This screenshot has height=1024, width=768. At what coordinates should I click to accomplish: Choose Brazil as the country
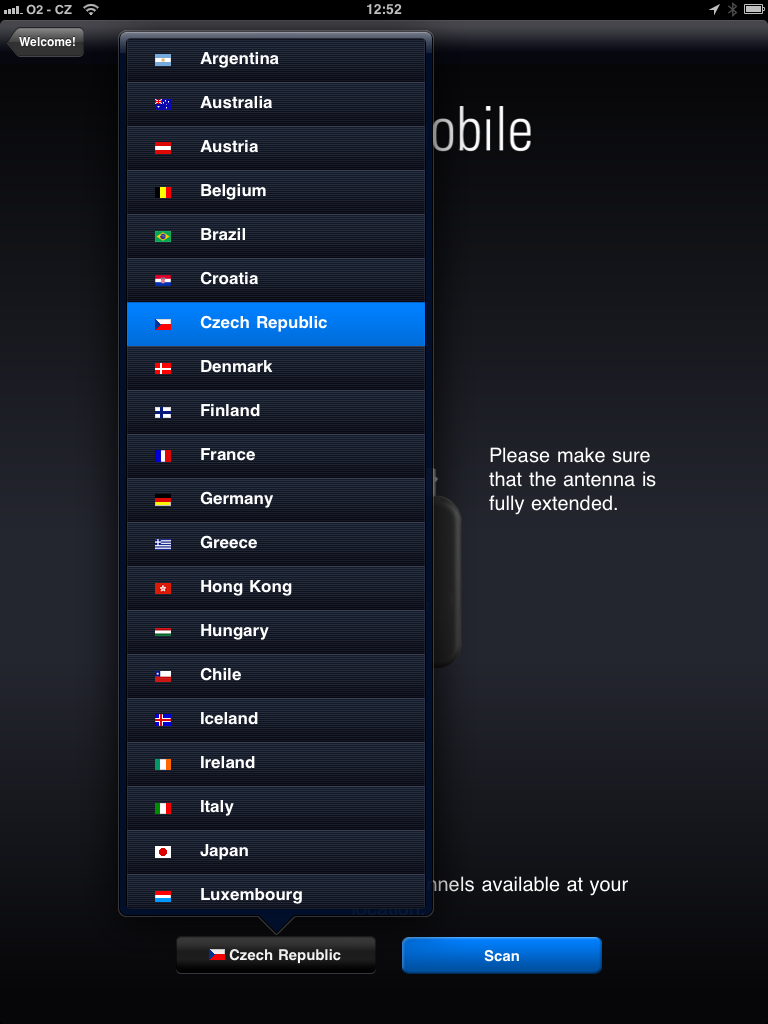click(276, 235)
